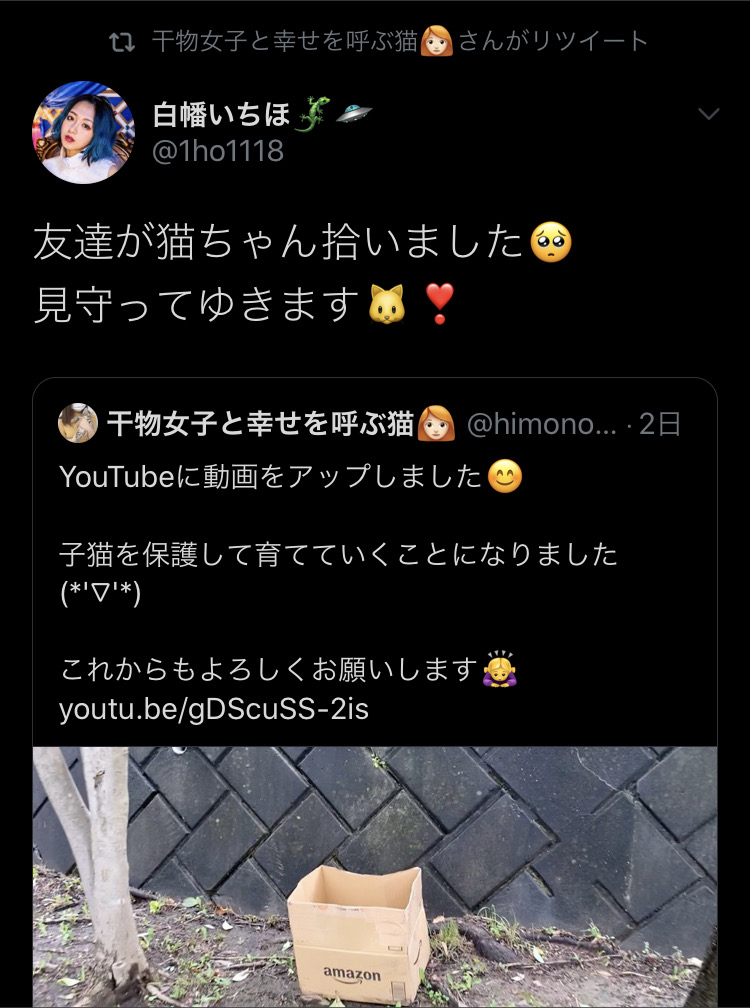Open the youtu.be/gDScuSS-2is video link
Image resolution: width=750 pixels, height=1008 pixels.
coord(214,709)
